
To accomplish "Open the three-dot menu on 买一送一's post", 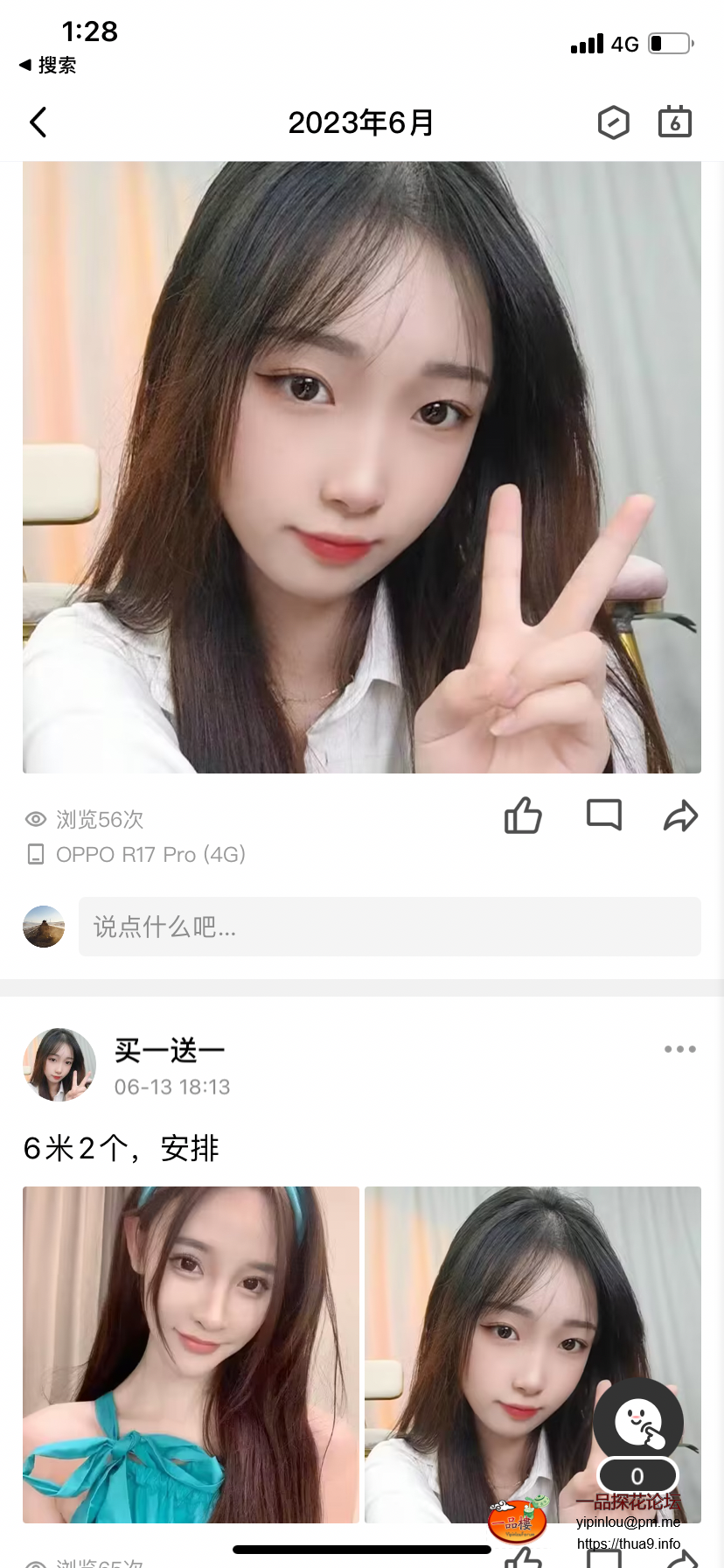I will (679, 1048).
